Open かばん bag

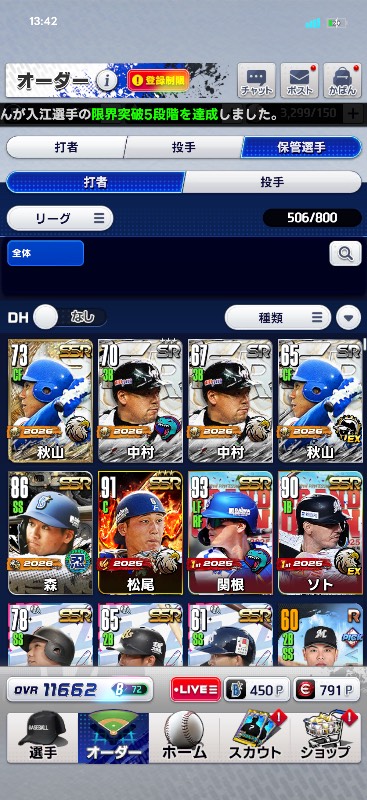pyautogui.click(x=342, y=81)
